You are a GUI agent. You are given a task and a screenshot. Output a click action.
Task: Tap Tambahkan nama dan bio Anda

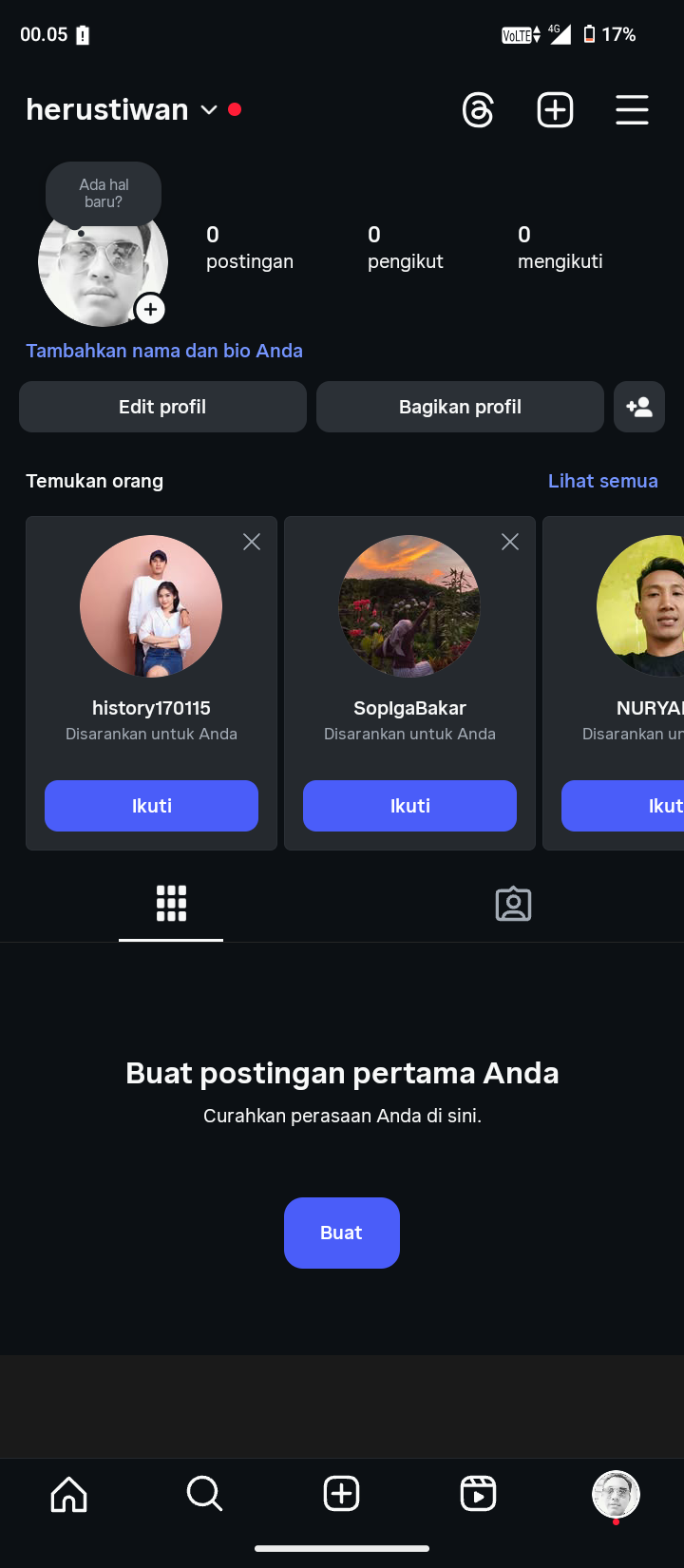tap(164, 351)
